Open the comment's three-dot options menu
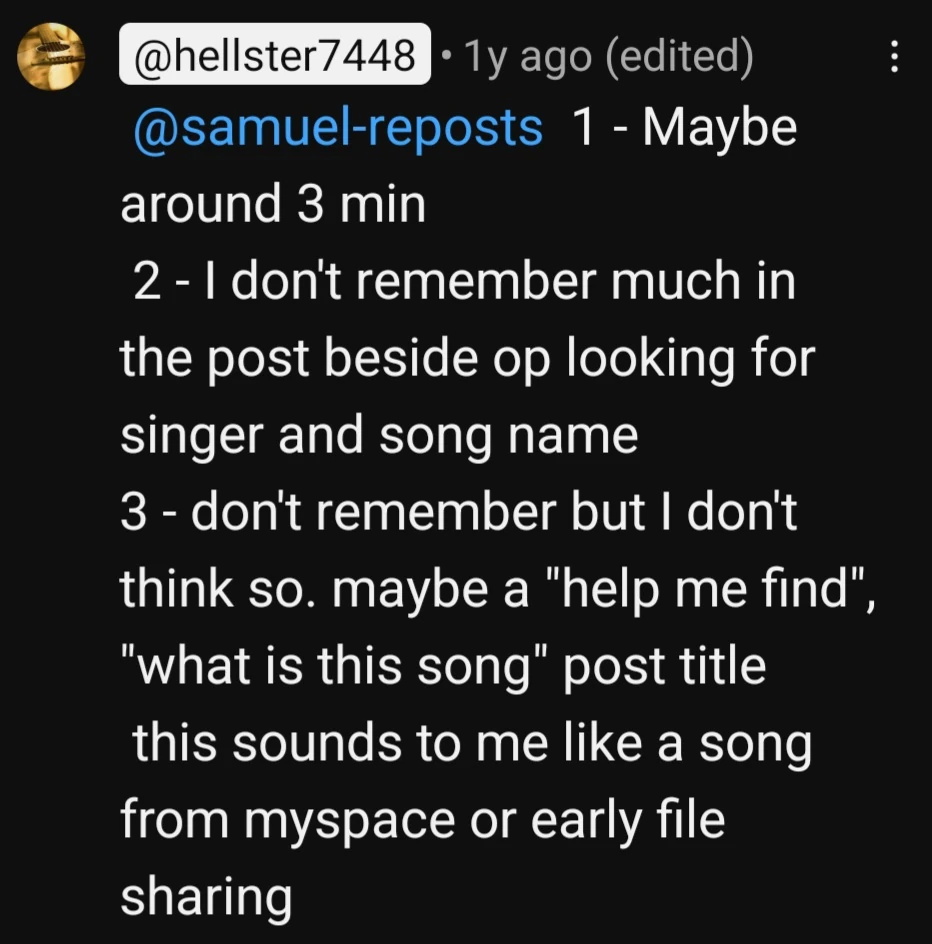932x944 pixels. [x=895, y=56]
